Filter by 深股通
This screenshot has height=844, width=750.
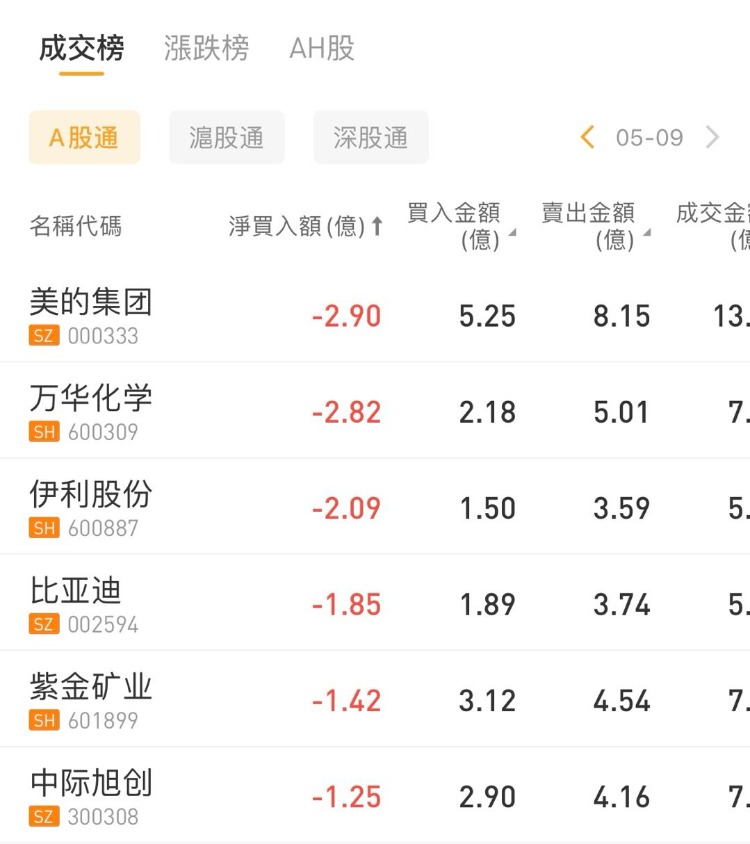tap(371, 137)
